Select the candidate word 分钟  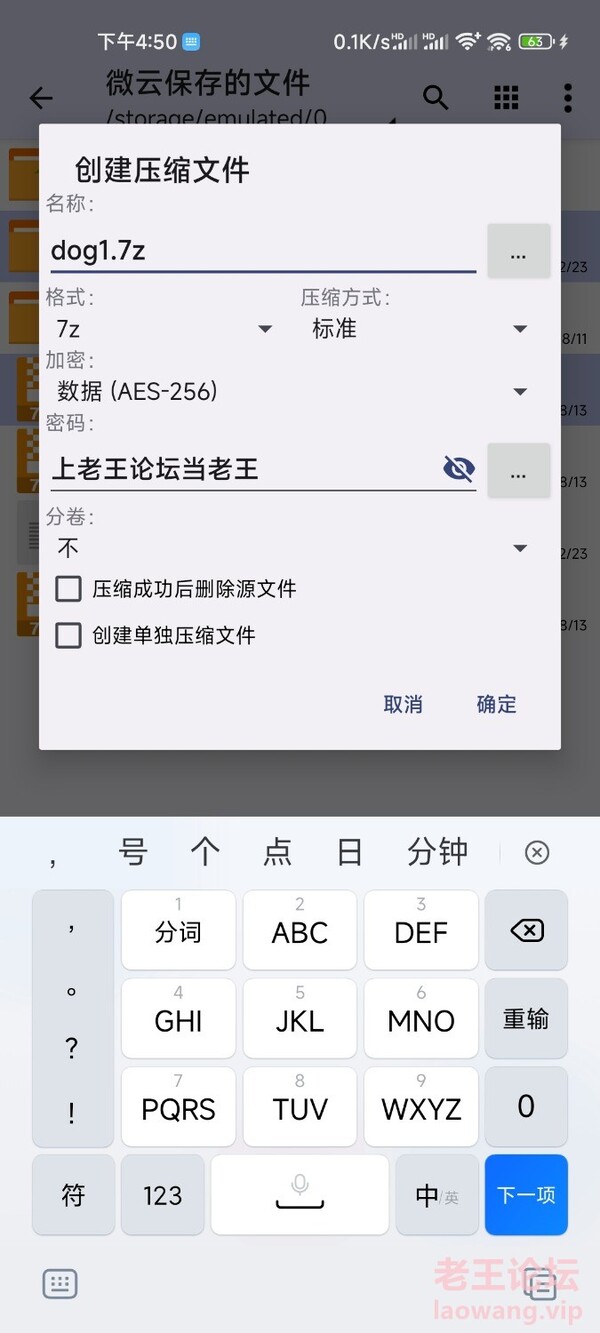(x=437, y=852)
